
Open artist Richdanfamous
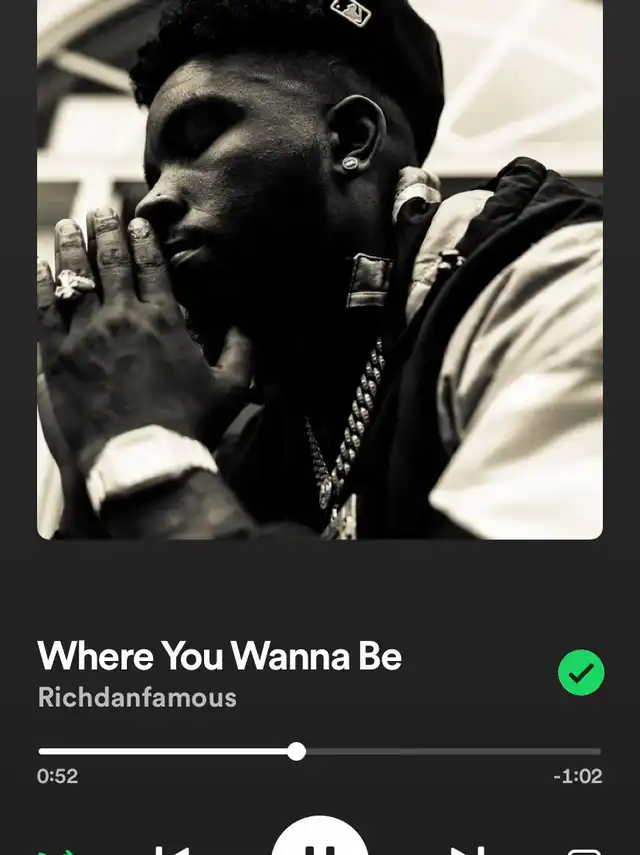pyautogui.click(x=137, y=697)
